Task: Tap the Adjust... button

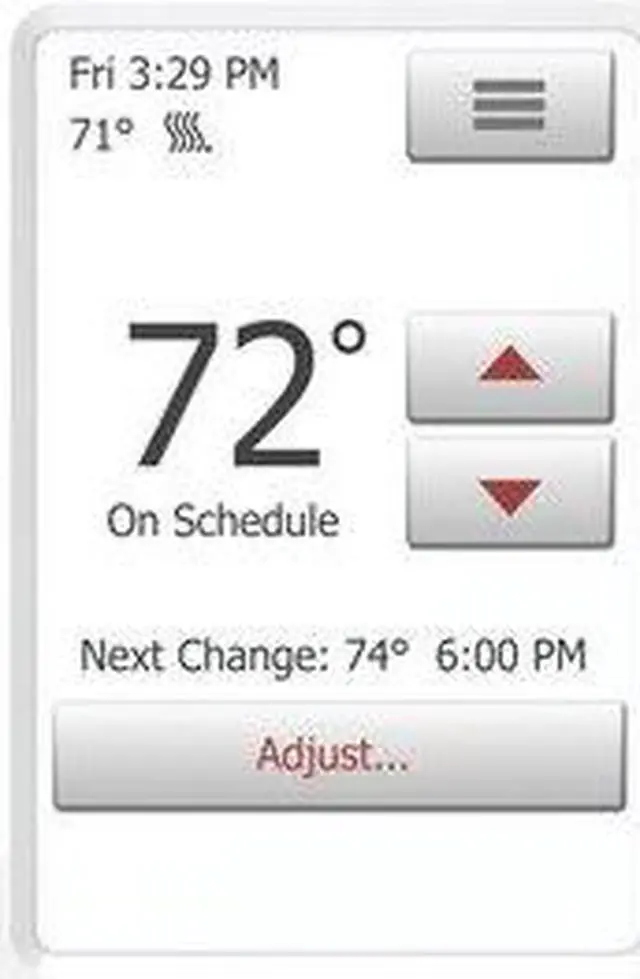Action: pos(339,756)
